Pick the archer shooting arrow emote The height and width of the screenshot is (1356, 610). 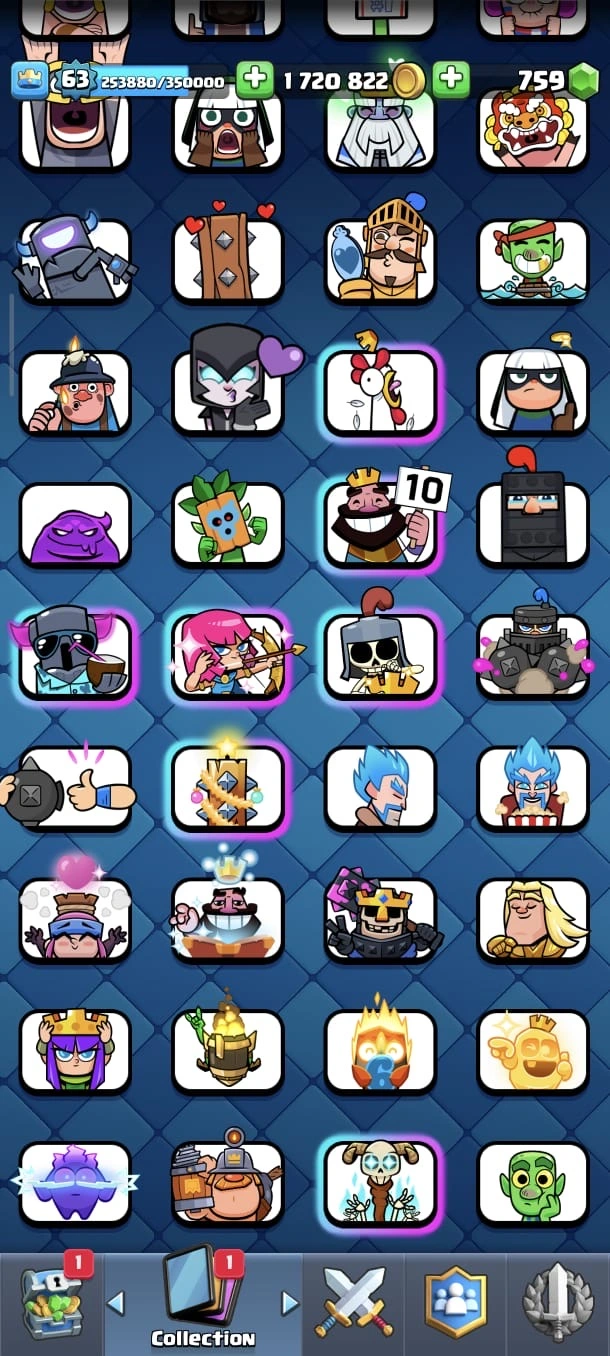pos(228,656)
